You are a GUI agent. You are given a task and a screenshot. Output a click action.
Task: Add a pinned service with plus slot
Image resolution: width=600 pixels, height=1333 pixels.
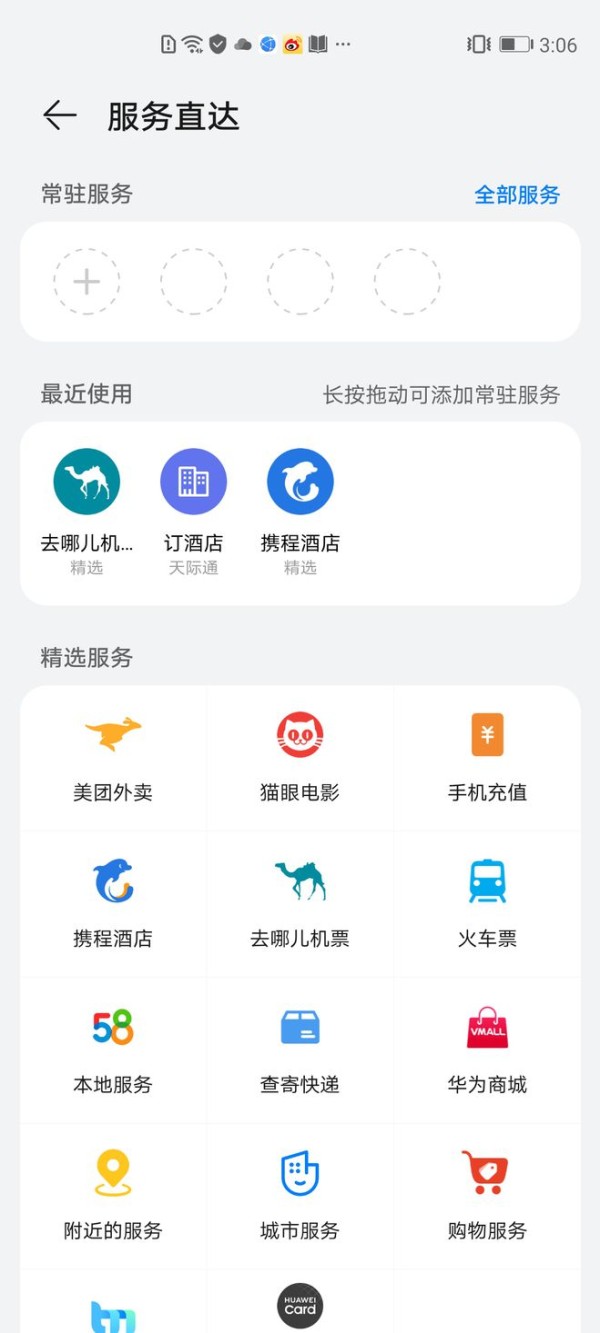[87, 282]
